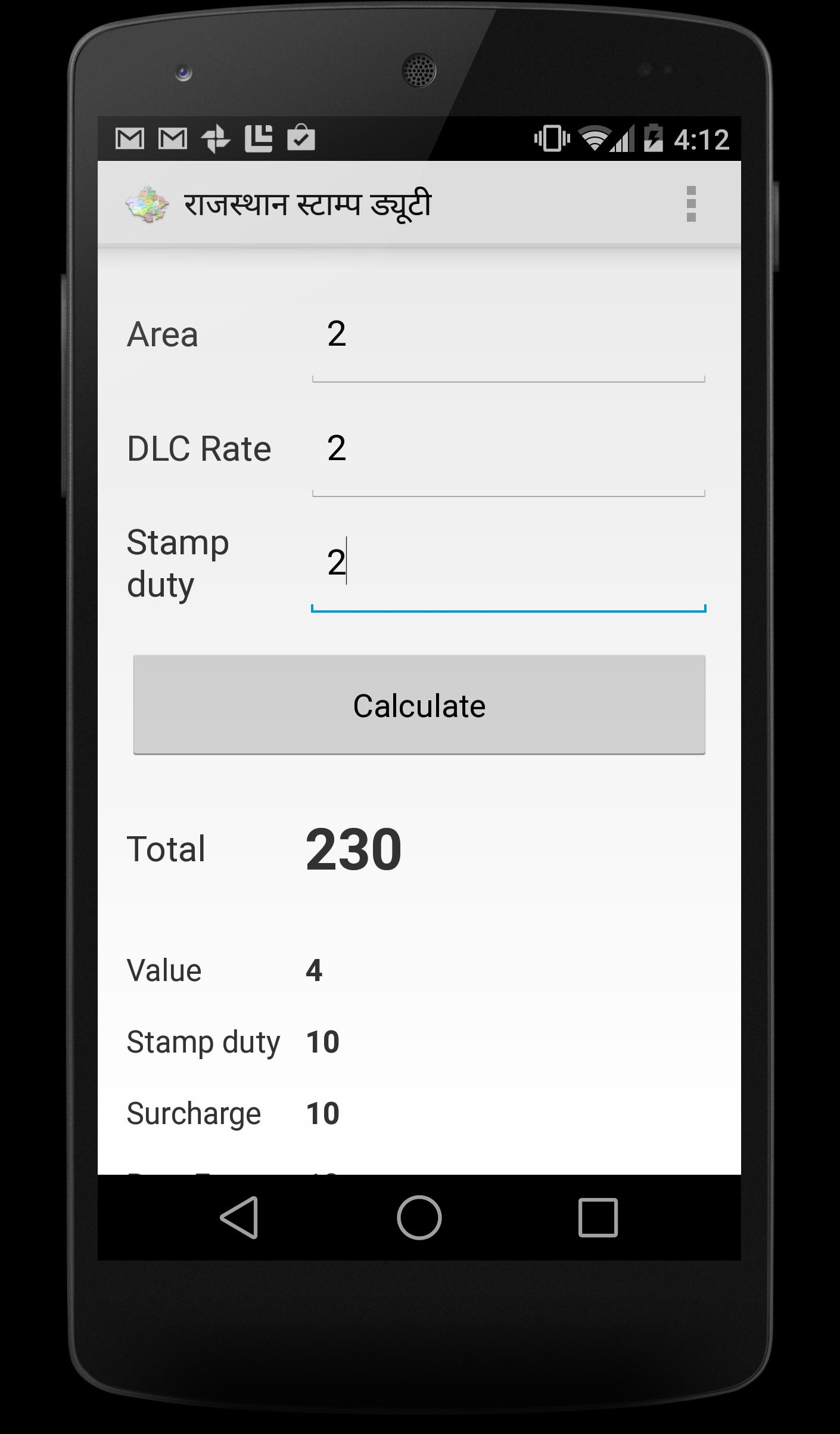
Task: Open the overflow menu
Action: coord(690,204)
